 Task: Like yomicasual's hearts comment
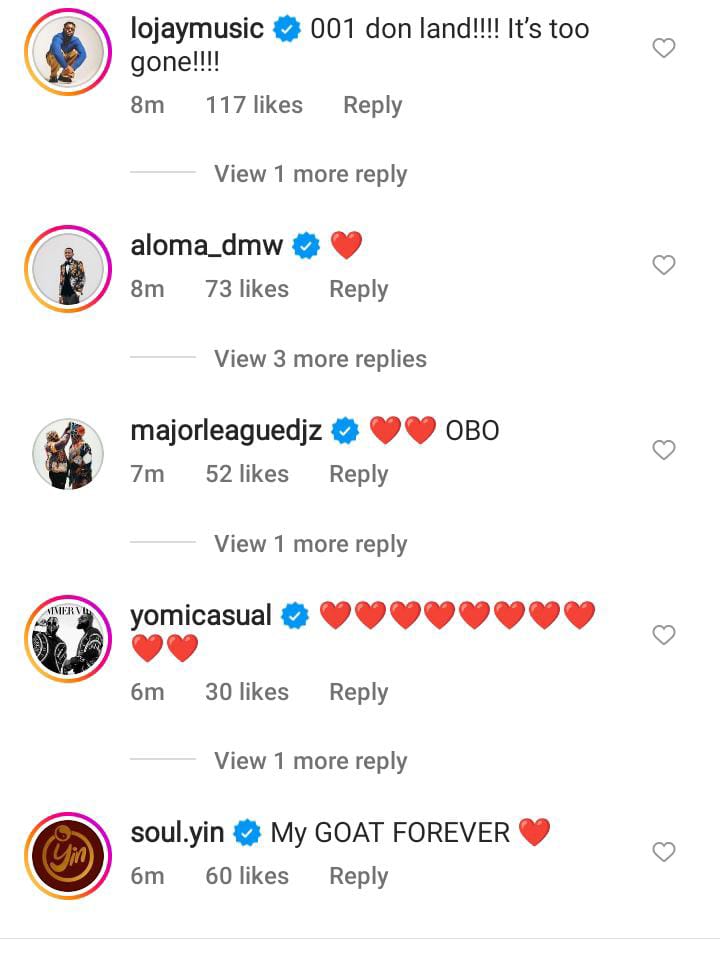(x=664, y=635)
